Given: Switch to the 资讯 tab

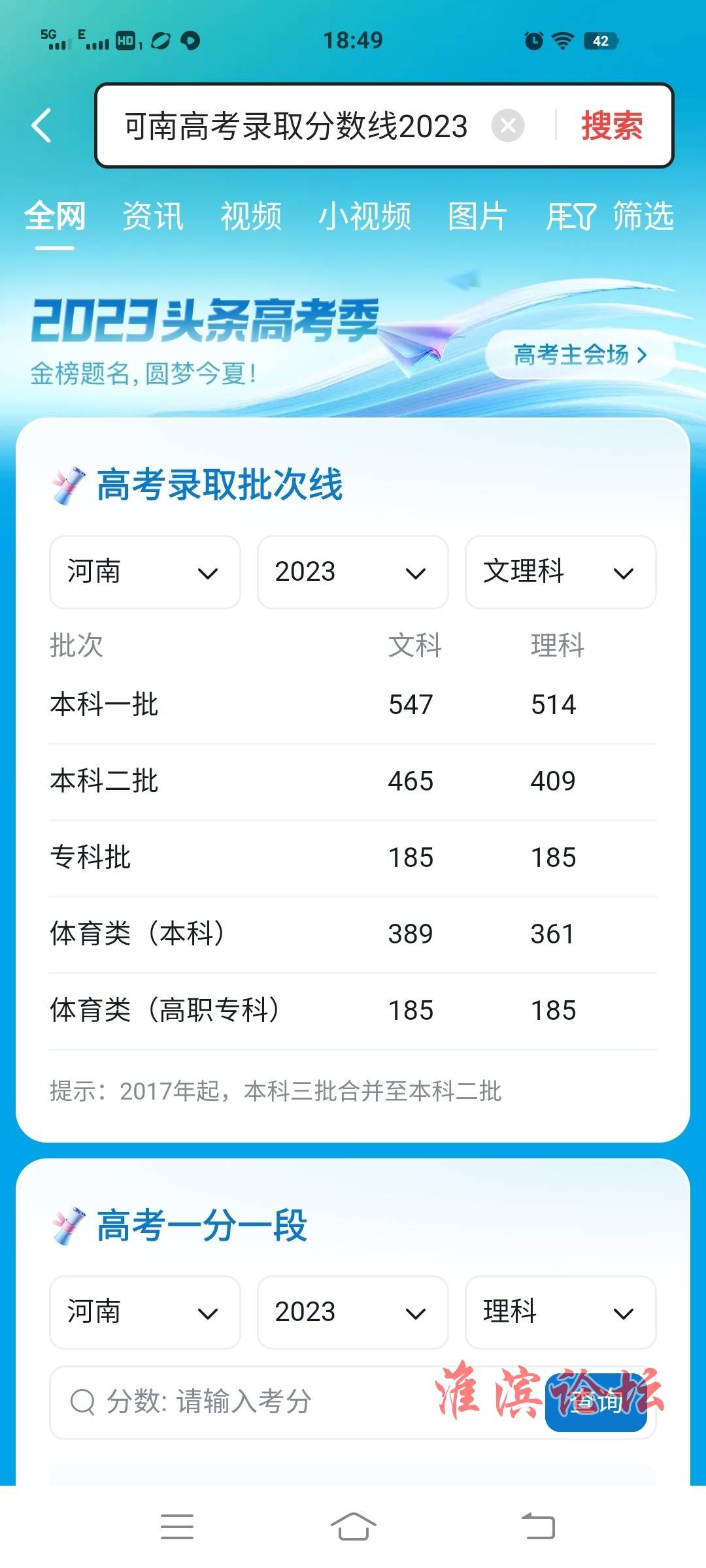Looking at the screenshot, I should (x=153, y=216).
